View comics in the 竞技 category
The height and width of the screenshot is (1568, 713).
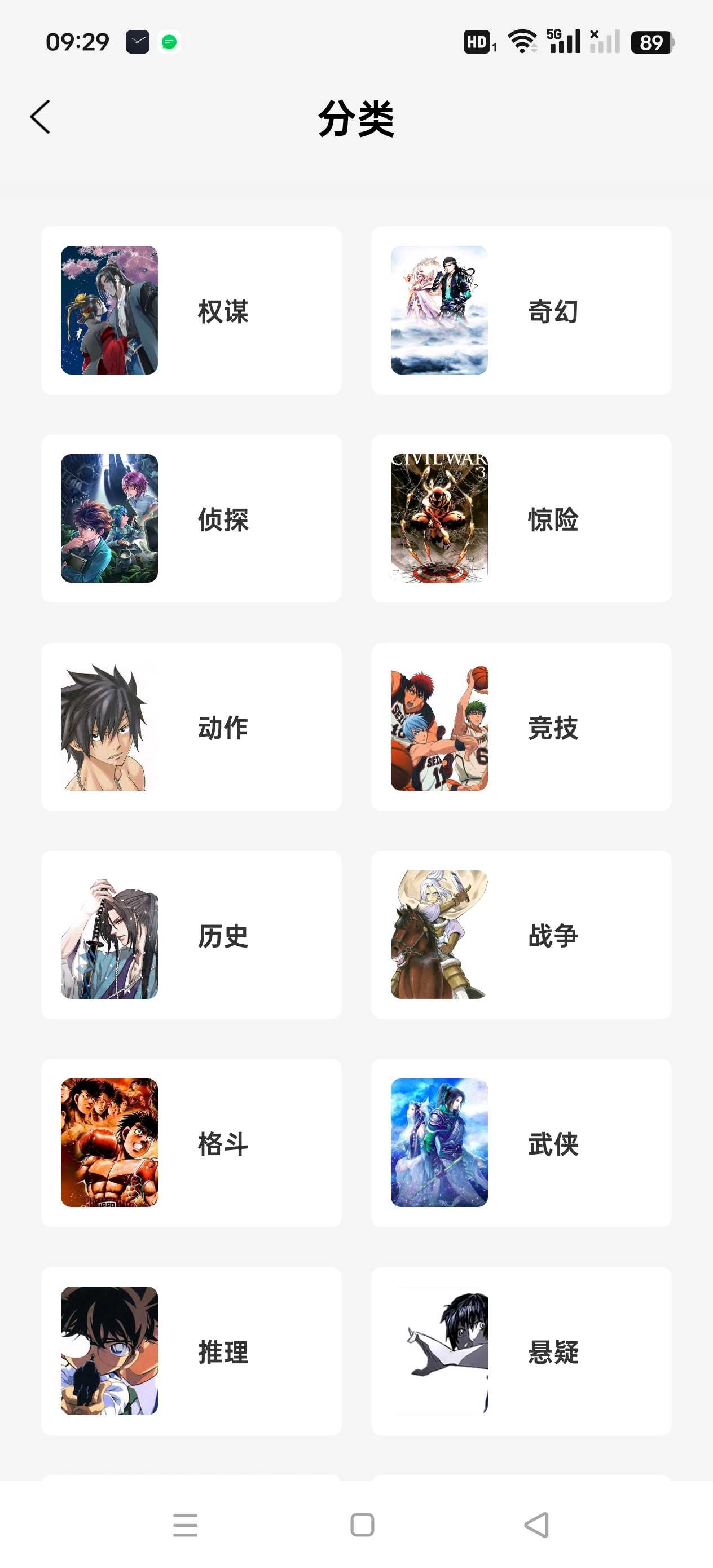521,727
